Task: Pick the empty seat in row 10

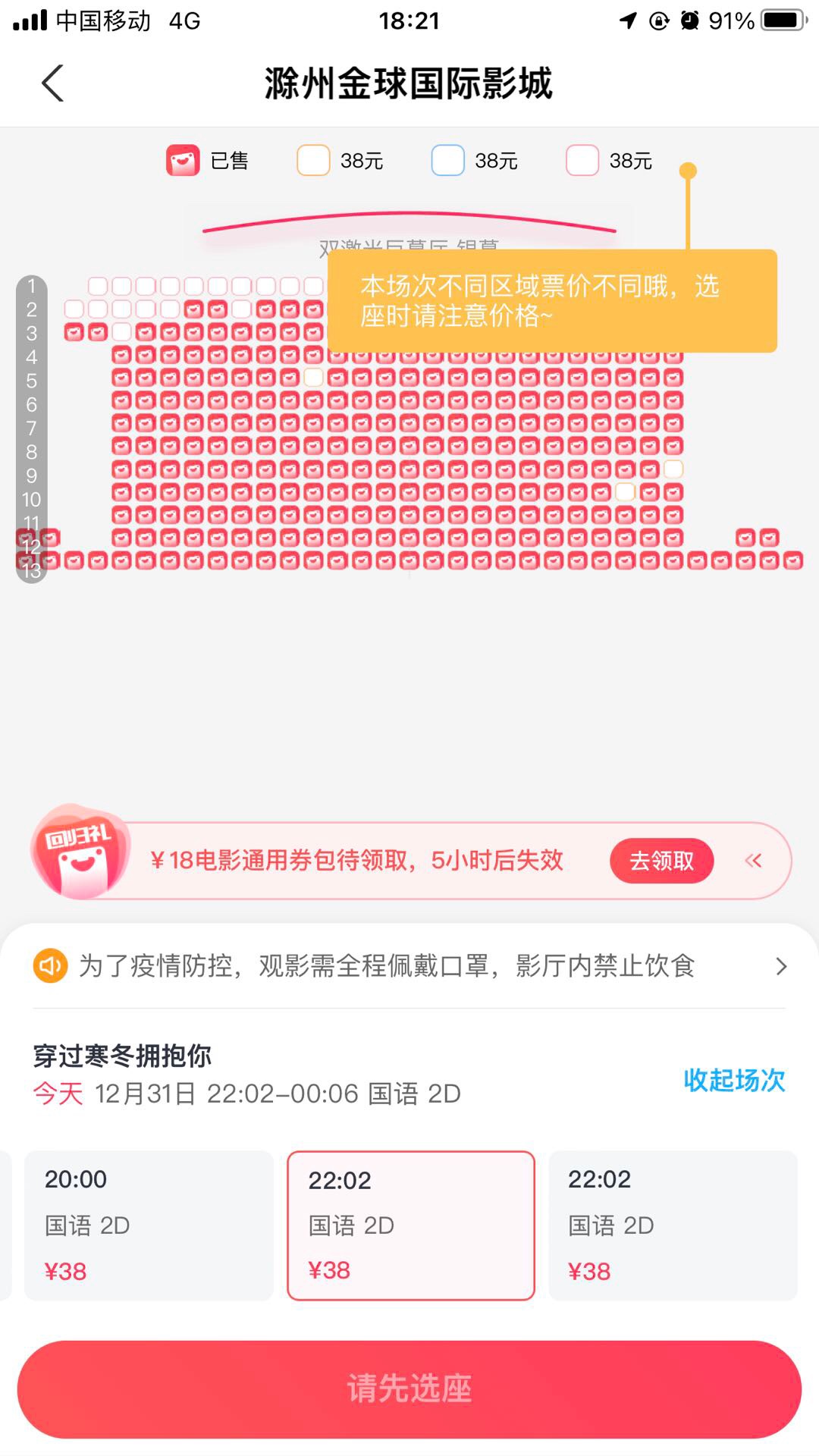Action: (625, 491)
